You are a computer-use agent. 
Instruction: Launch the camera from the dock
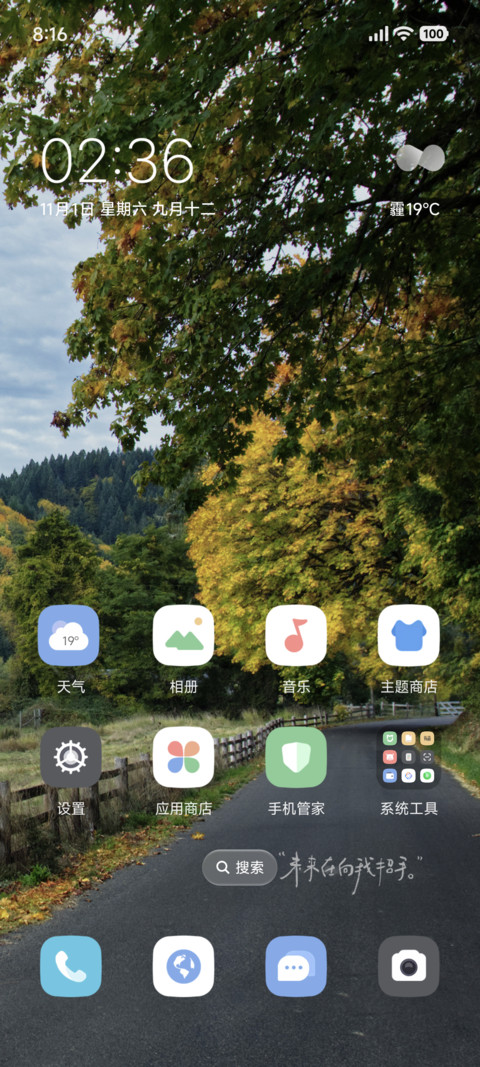click(x=409, y=966)
